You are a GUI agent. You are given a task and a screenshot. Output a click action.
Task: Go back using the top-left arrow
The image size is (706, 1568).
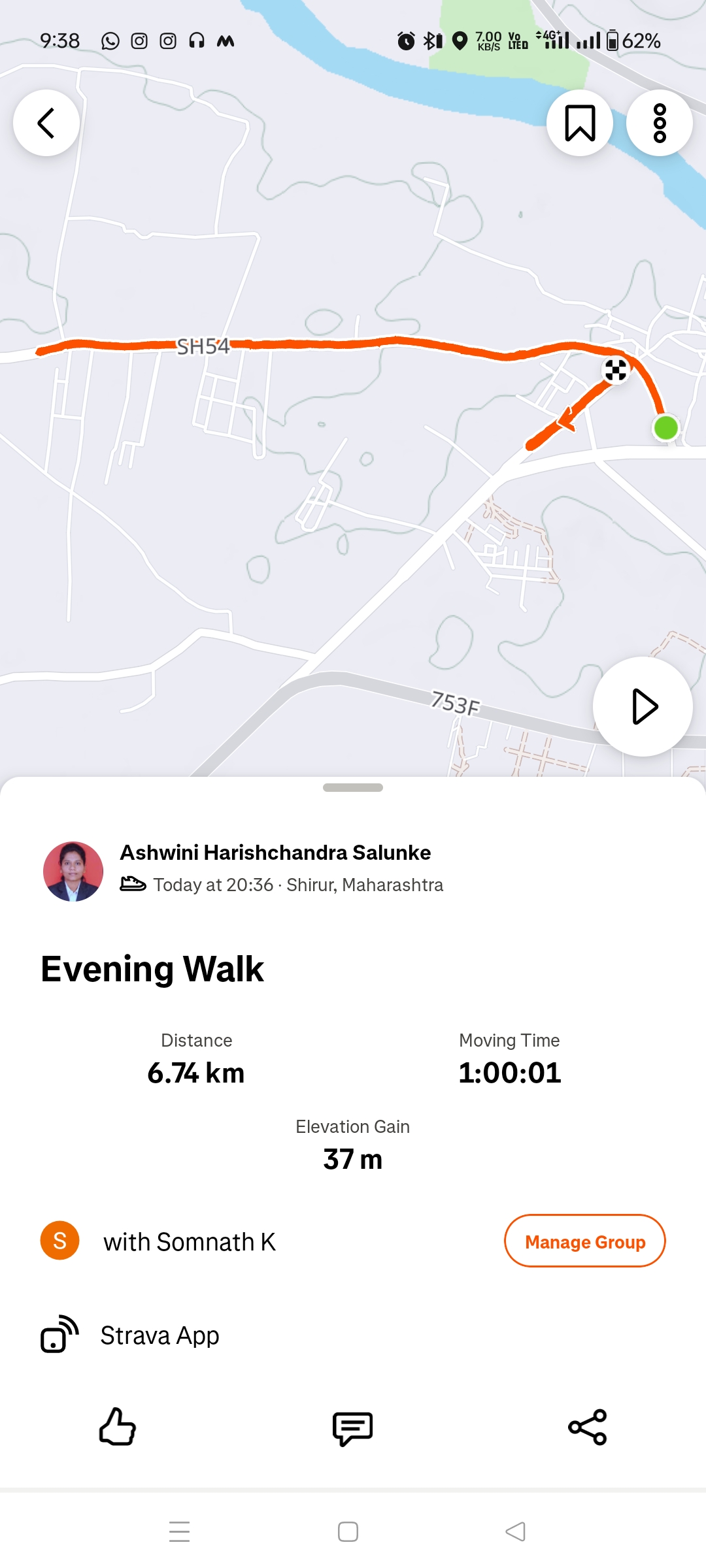coord(46,123)
